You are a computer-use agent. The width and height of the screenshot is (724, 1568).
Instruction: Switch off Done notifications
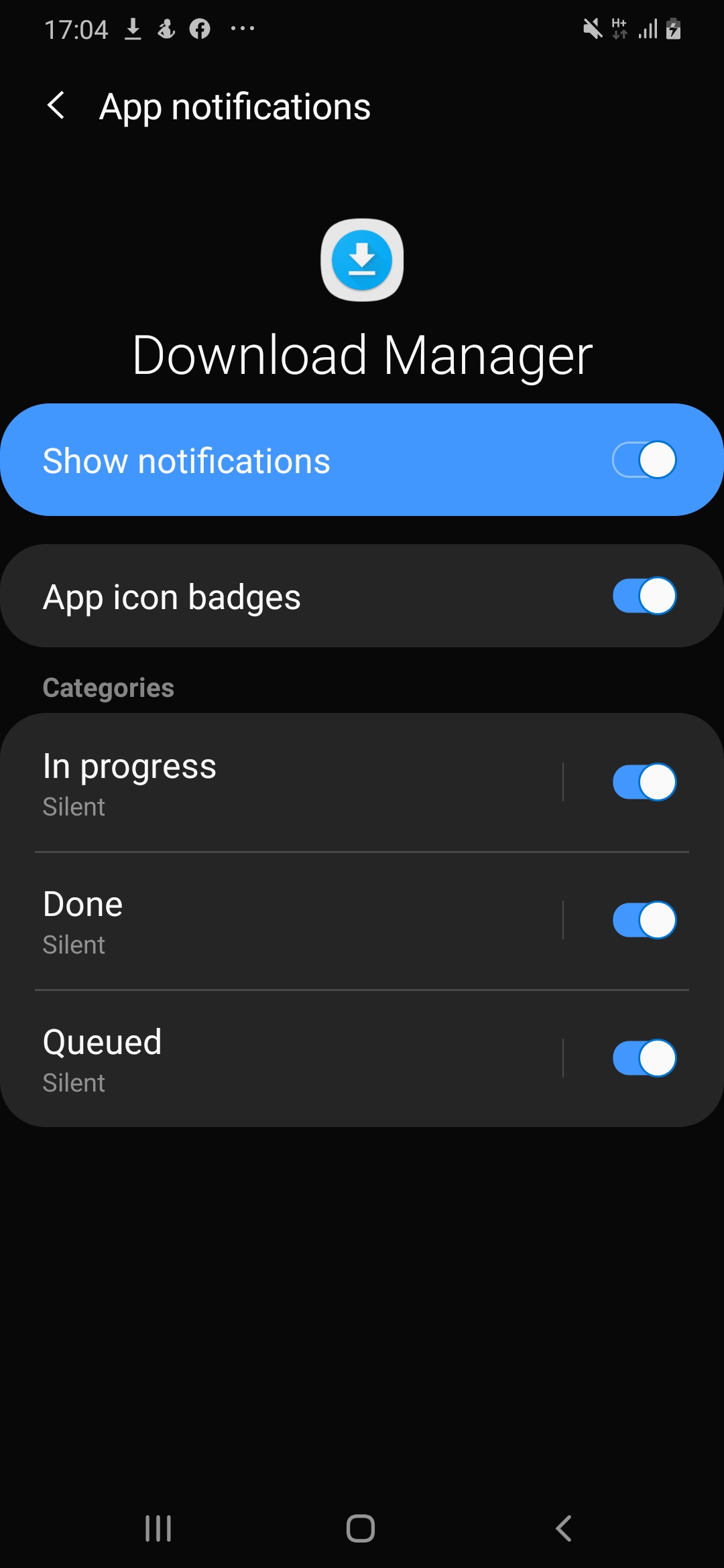click(x=644, y=920)
